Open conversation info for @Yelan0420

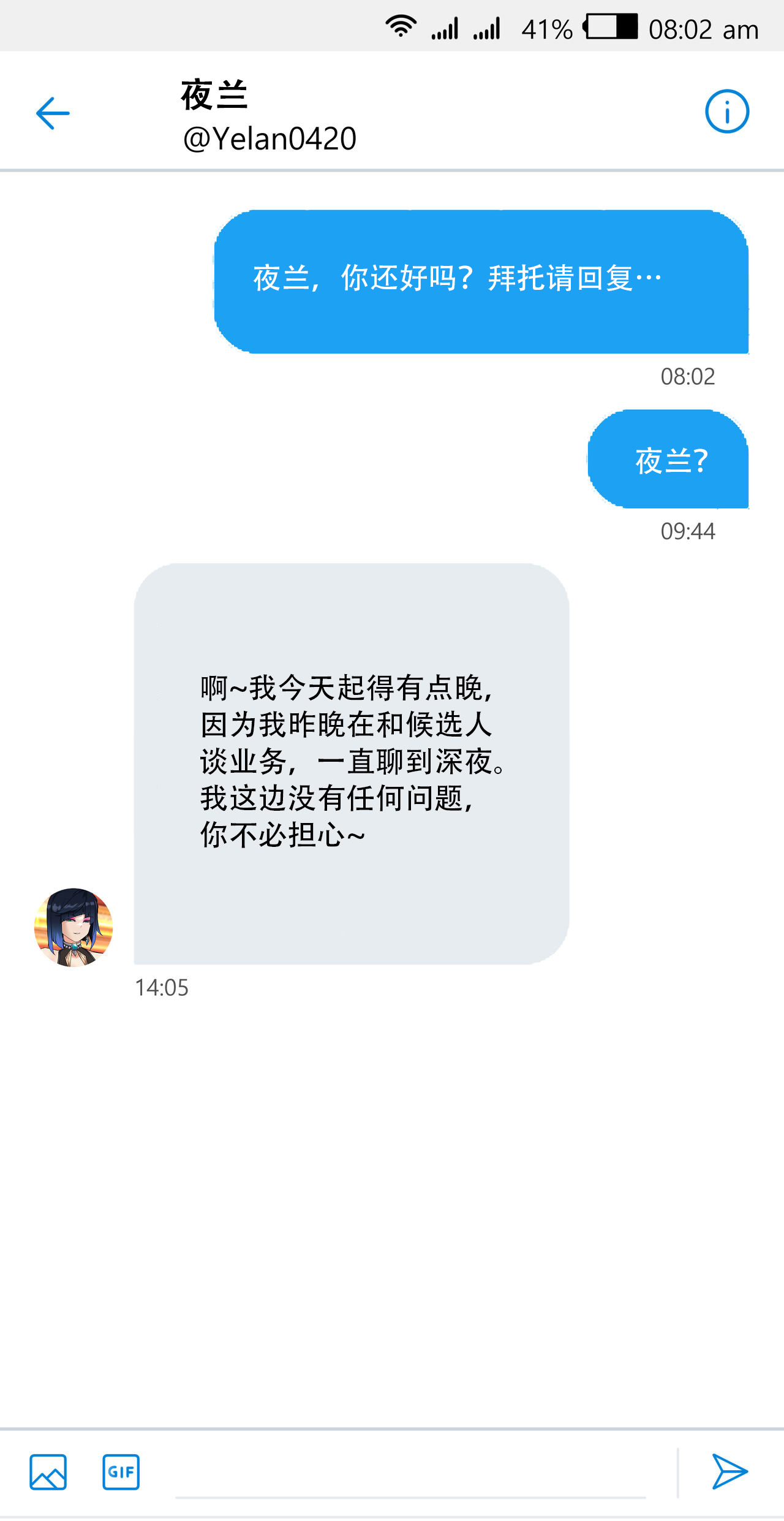point(727,112)
